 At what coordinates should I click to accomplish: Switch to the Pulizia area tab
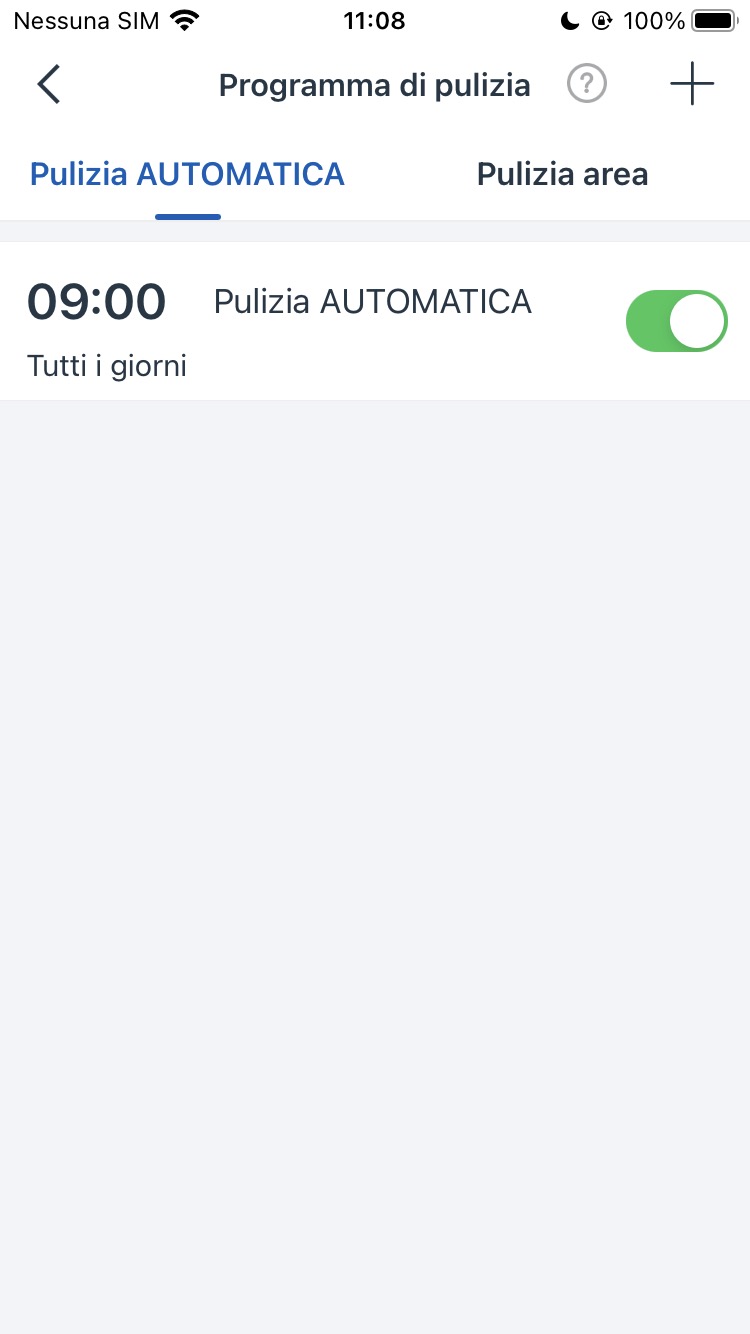click(x=562, y=175)
